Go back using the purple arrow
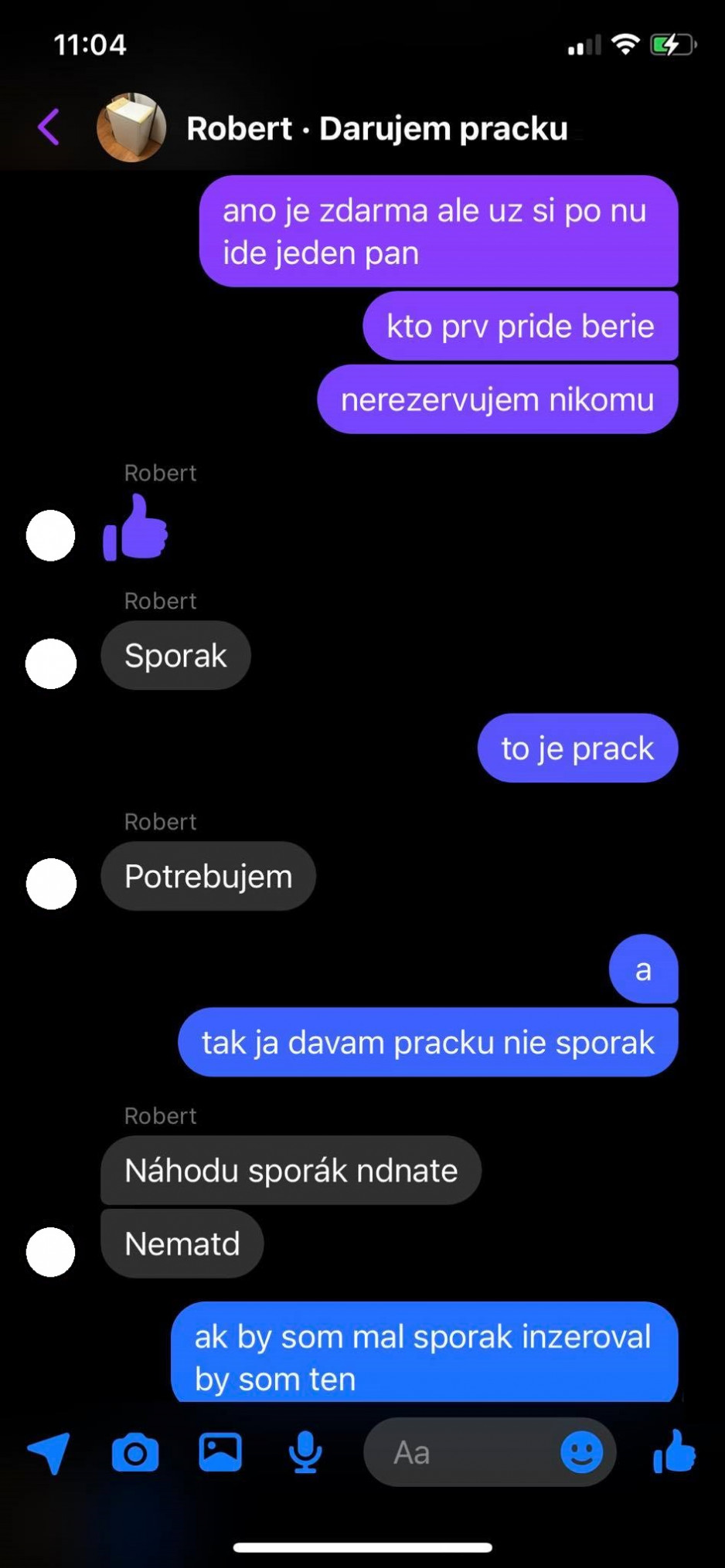This screenshot has width=725, height=1568. click(x=49, y=127)
